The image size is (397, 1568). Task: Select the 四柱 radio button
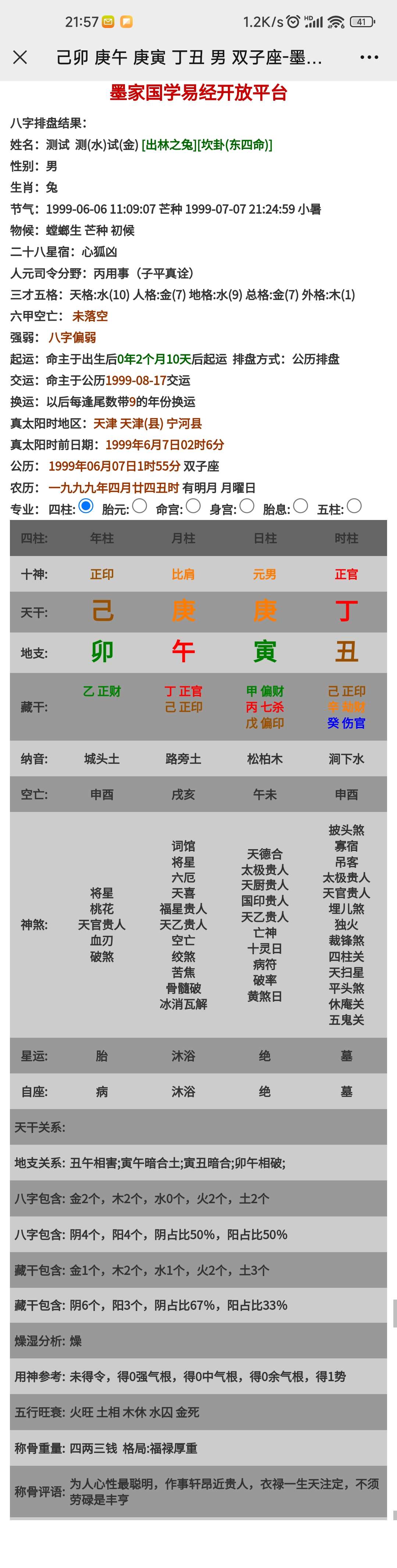(86, 506)
